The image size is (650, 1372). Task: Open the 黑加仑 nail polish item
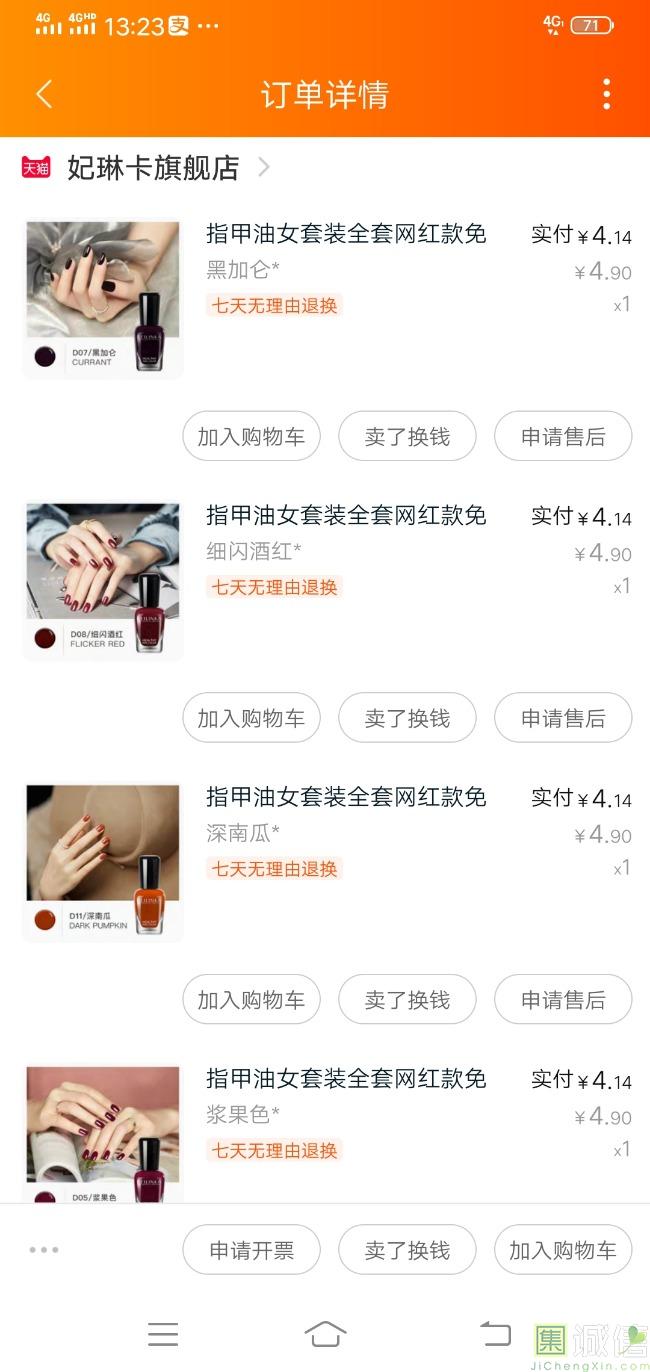click(345, 234)
